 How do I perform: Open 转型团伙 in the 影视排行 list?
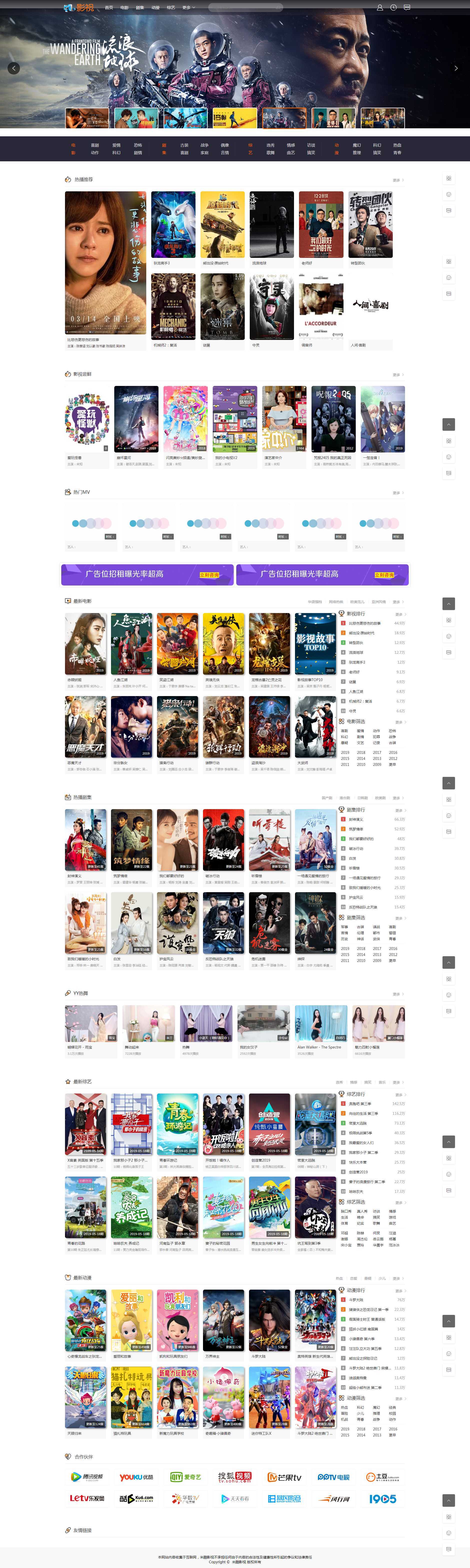click(x=356, y=643)
